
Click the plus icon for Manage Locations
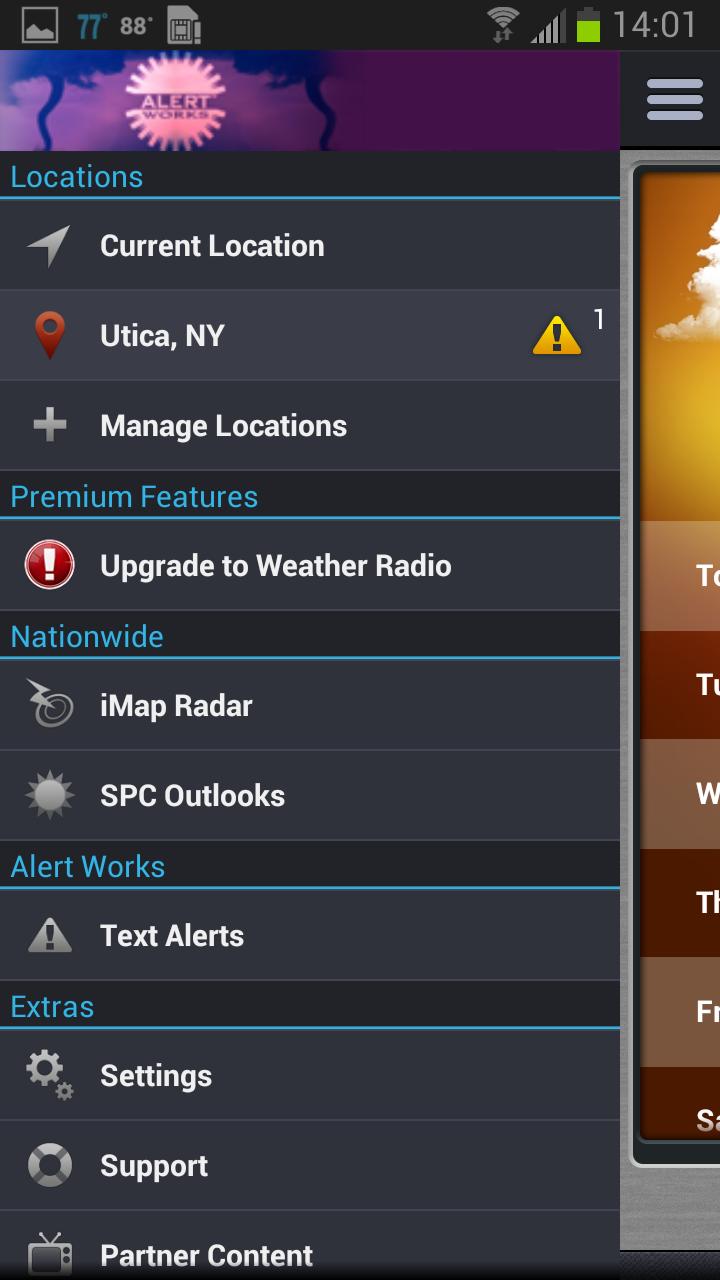tap(48, 425)
